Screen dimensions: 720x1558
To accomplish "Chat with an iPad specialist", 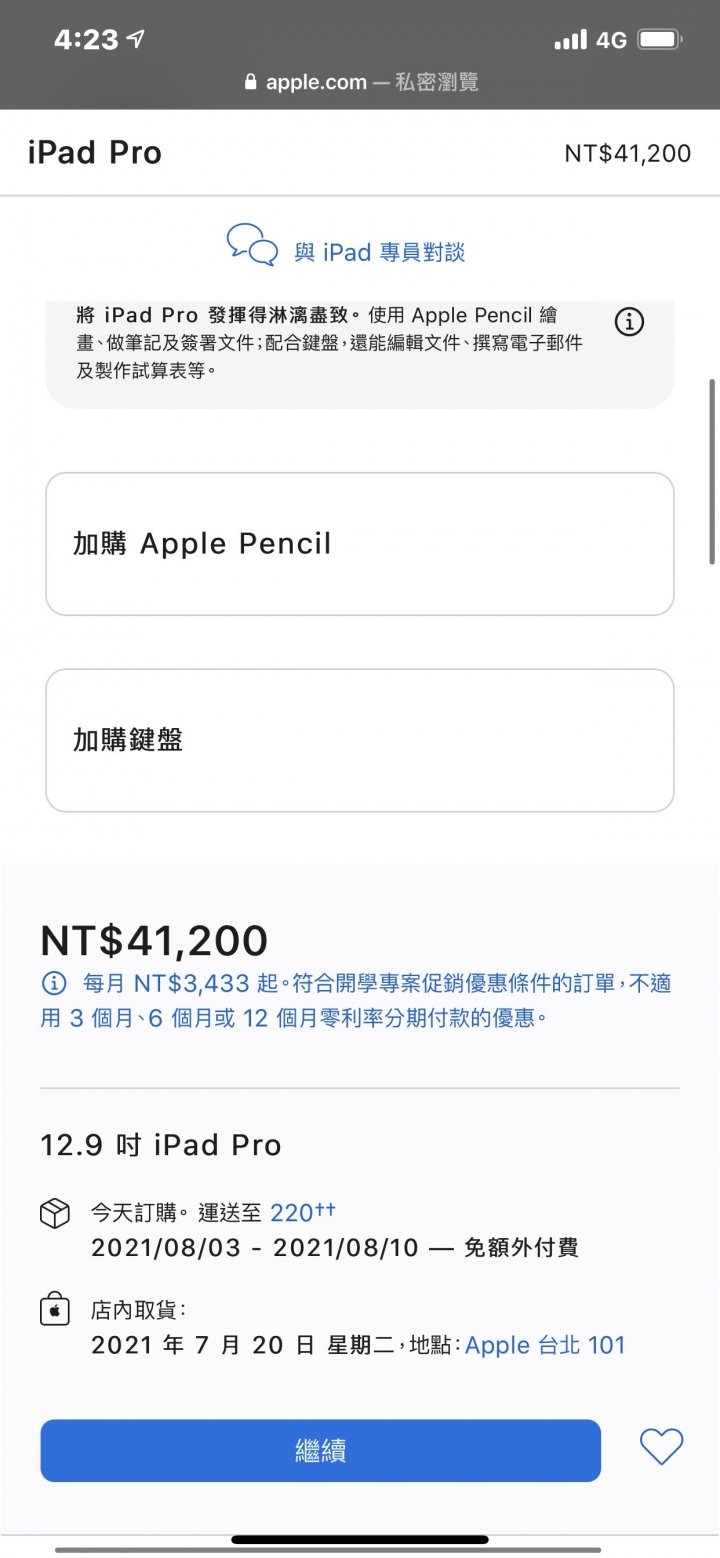I will coord(346,250).
